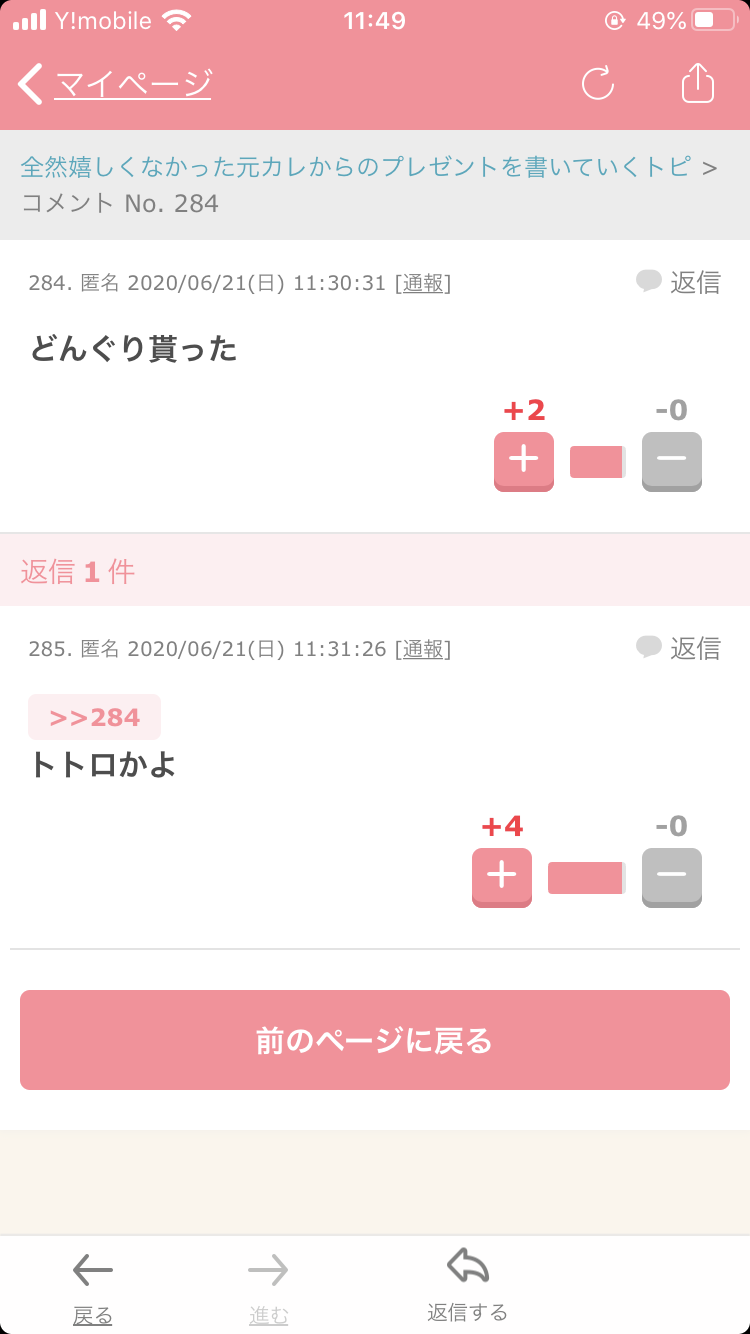
Task: Reply to comment 284 with 返信
Action: 678,282
